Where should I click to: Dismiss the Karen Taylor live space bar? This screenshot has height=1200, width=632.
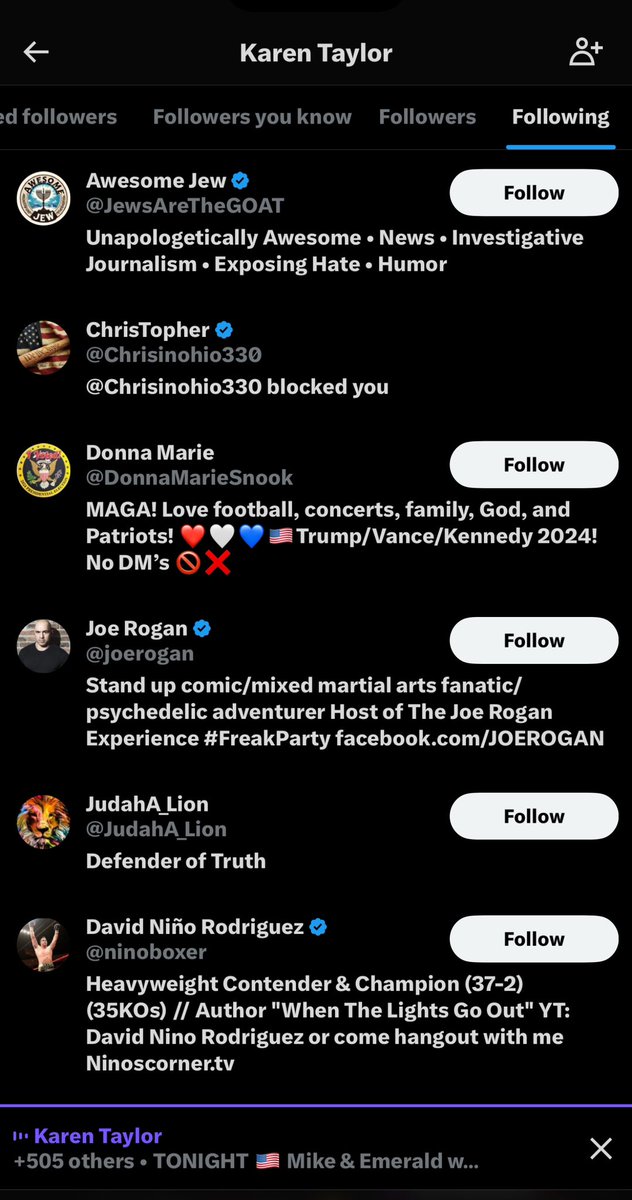tap(601, 1148)
